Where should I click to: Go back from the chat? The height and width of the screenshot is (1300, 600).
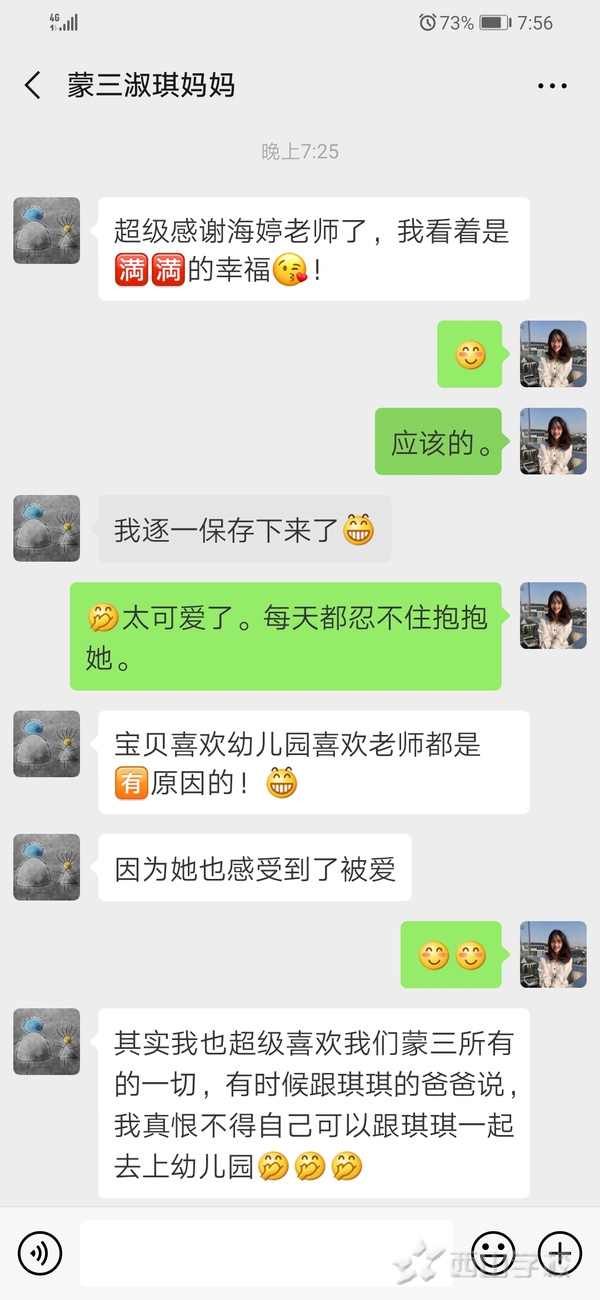(33, 86)
